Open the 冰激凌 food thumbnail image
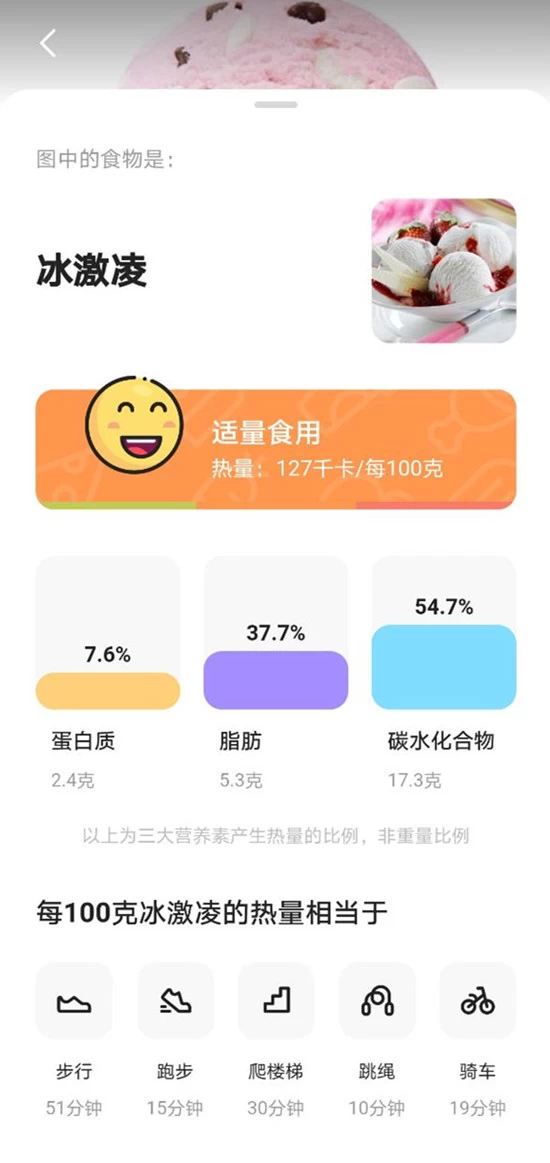 [x=443, y=271]
